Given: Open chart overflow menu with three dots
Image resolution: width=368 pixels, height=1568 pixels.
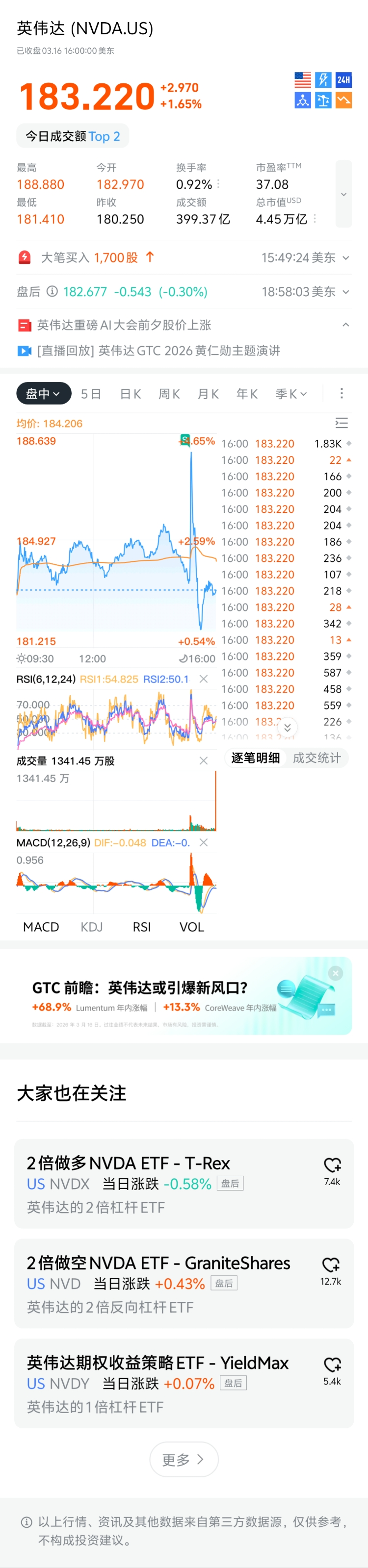Looking at the screenshot, I should click(341, 394).
